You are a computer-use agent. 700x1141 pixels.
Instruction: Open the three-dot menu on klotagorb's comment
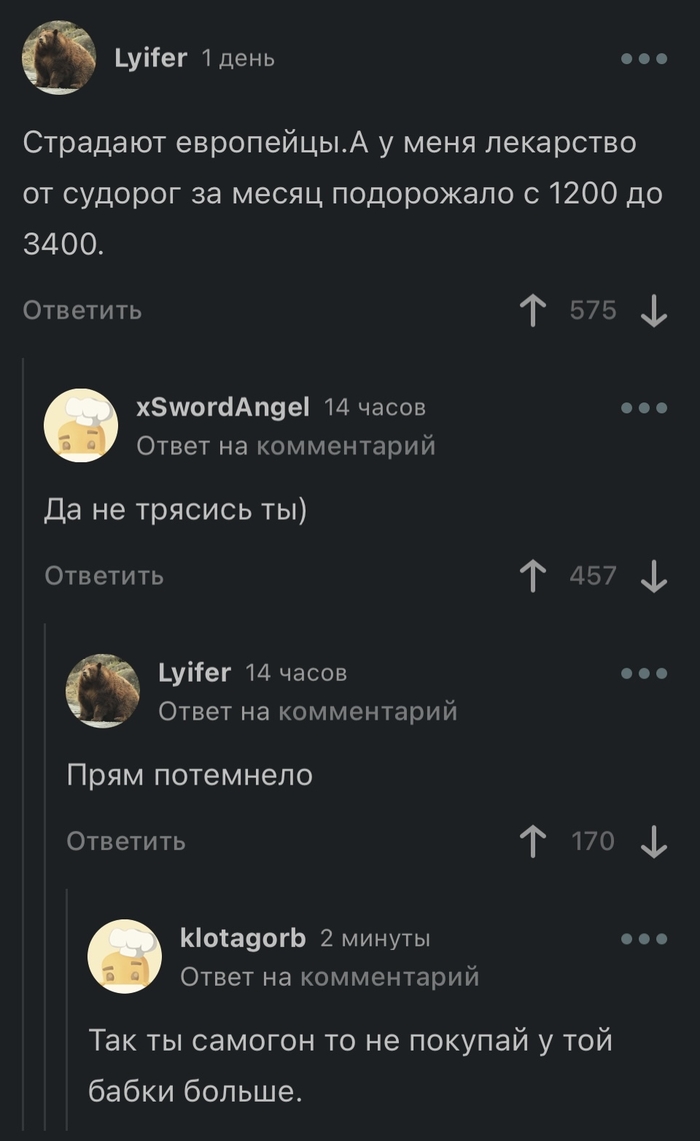coord(644,938)
